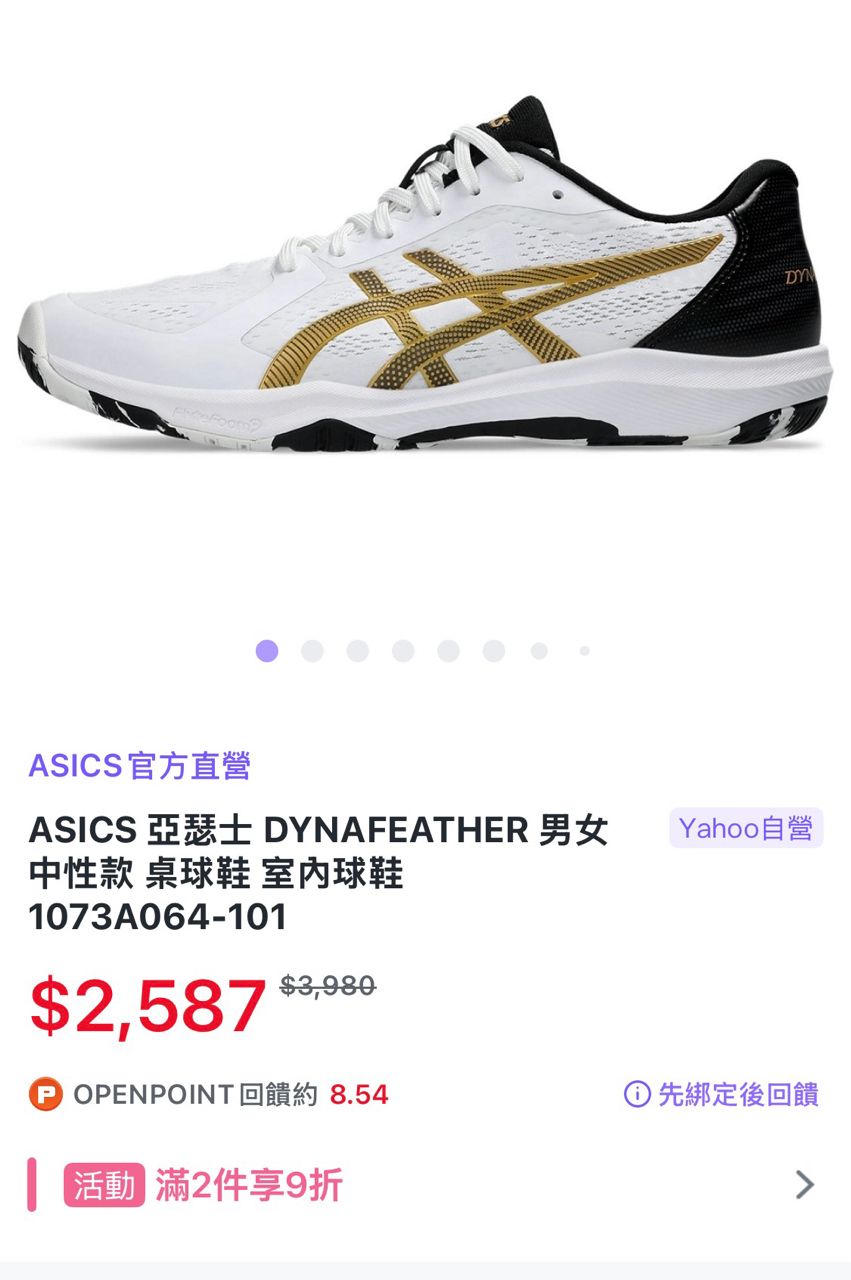Viewport: 851px width, 1280px height.
Task: Jump to the second product photo dot
Action: (312, 651)
